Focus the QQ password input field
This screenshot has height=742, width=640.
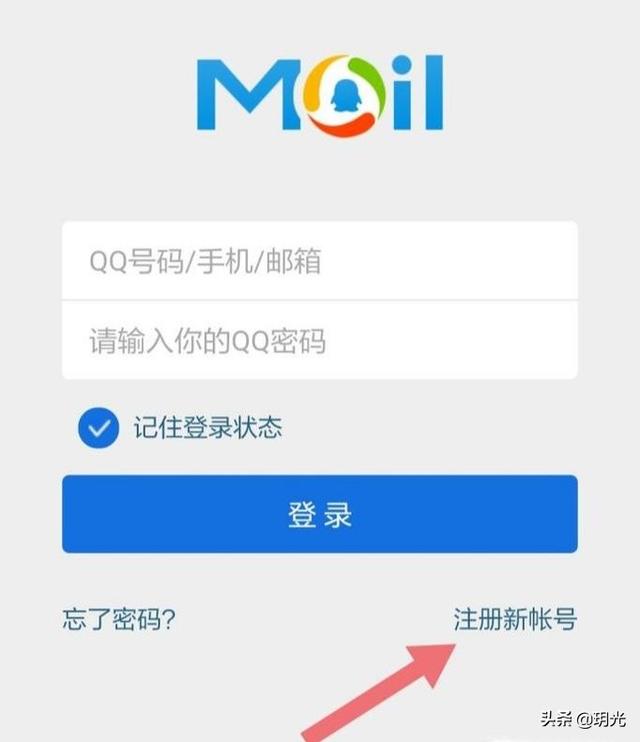(319, 341)
